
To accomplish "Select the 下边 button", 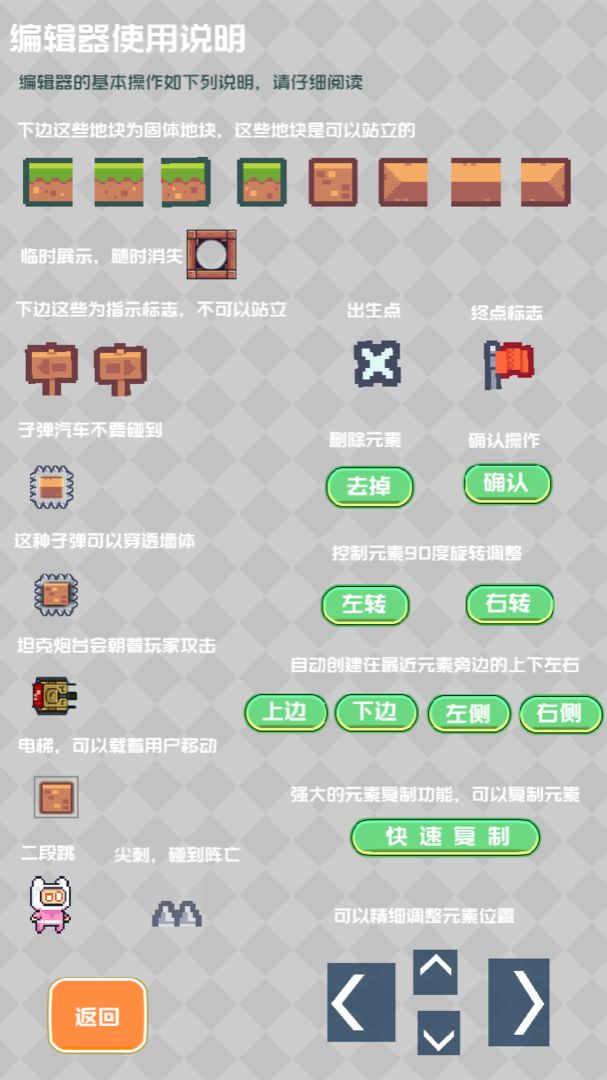I will pyautogui.click(x=374, y=712).
